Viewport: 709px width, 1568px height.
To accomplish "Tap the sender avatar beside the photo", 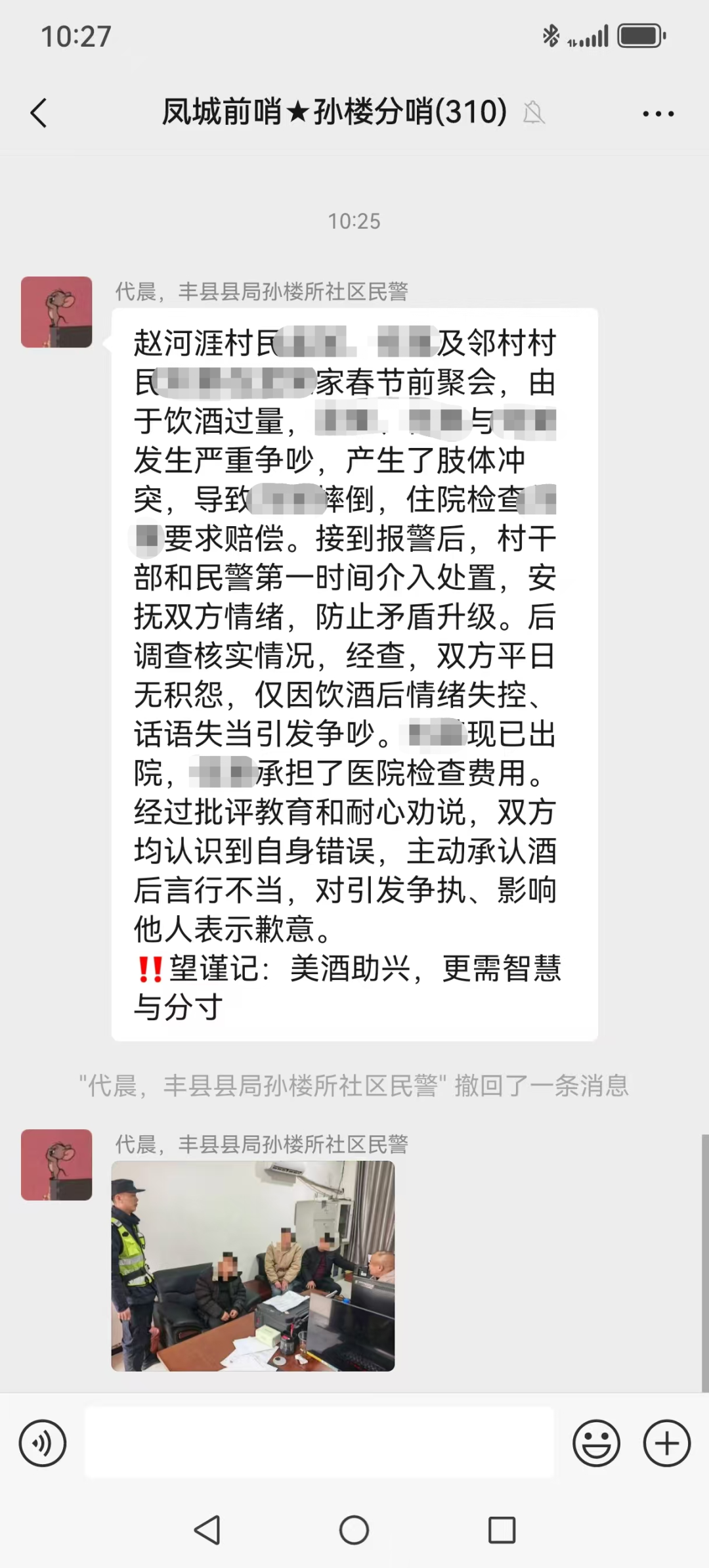I will pos(56,1165).
